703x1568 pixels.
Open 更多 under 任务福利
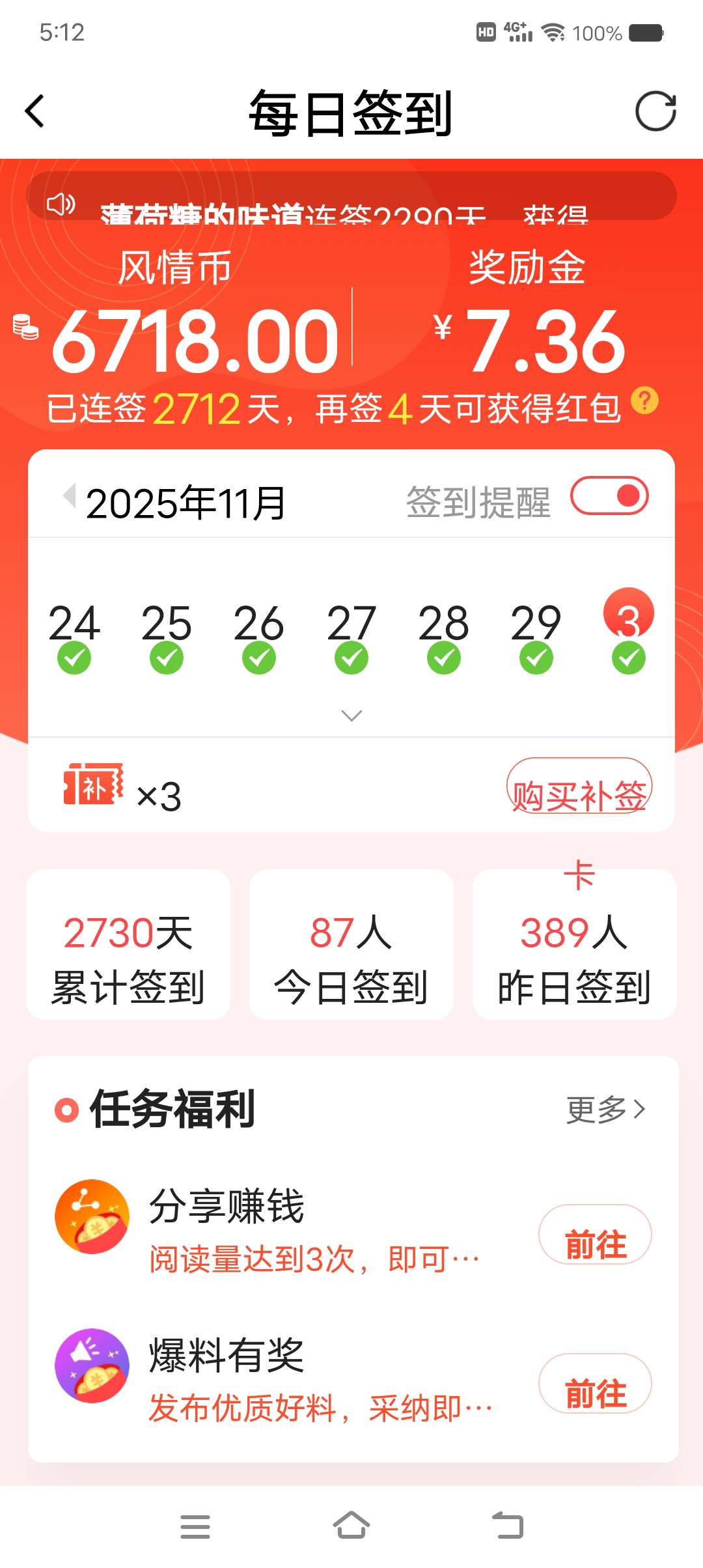point(605,1109)
